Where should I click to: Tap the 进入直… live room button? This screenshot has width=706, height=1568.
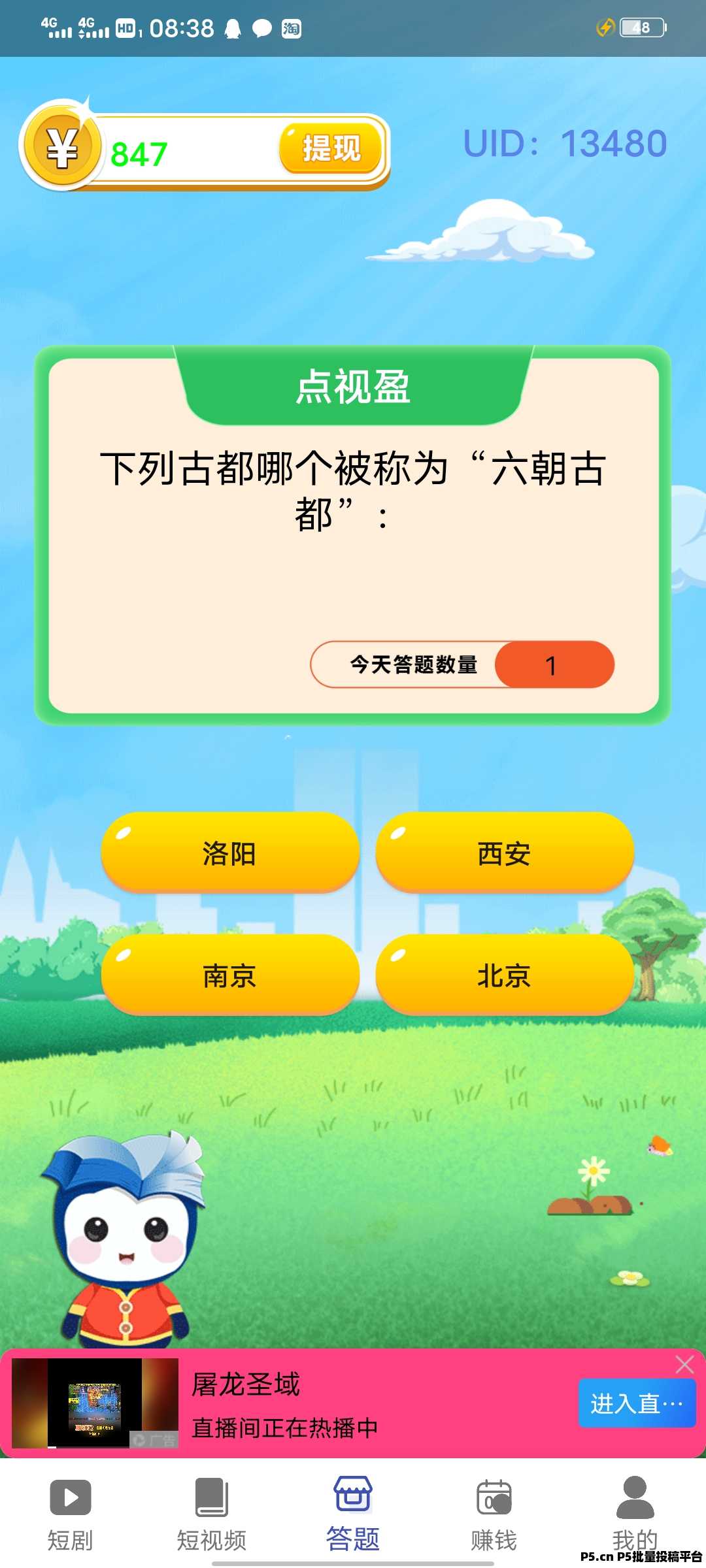click(x=636, y=1403)
